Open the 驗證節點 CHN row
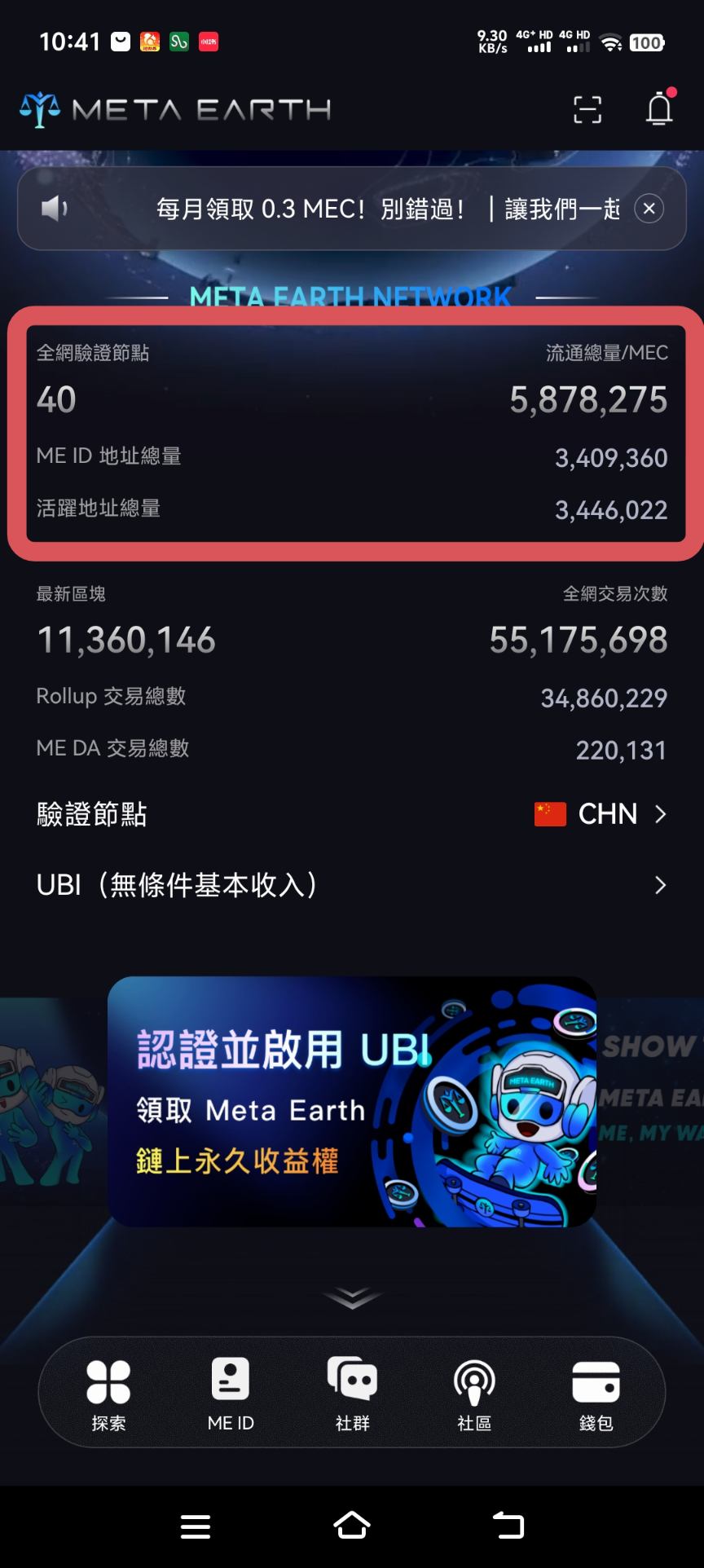 [352, 813]
